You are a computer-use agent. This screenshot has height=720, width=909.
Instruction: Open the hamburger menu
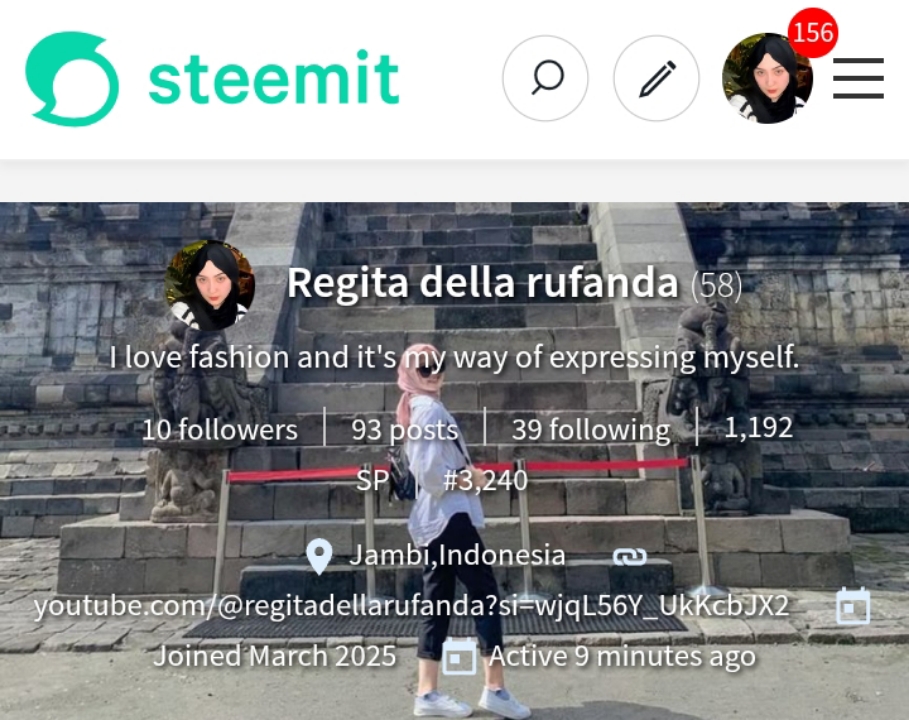(858, 78)
